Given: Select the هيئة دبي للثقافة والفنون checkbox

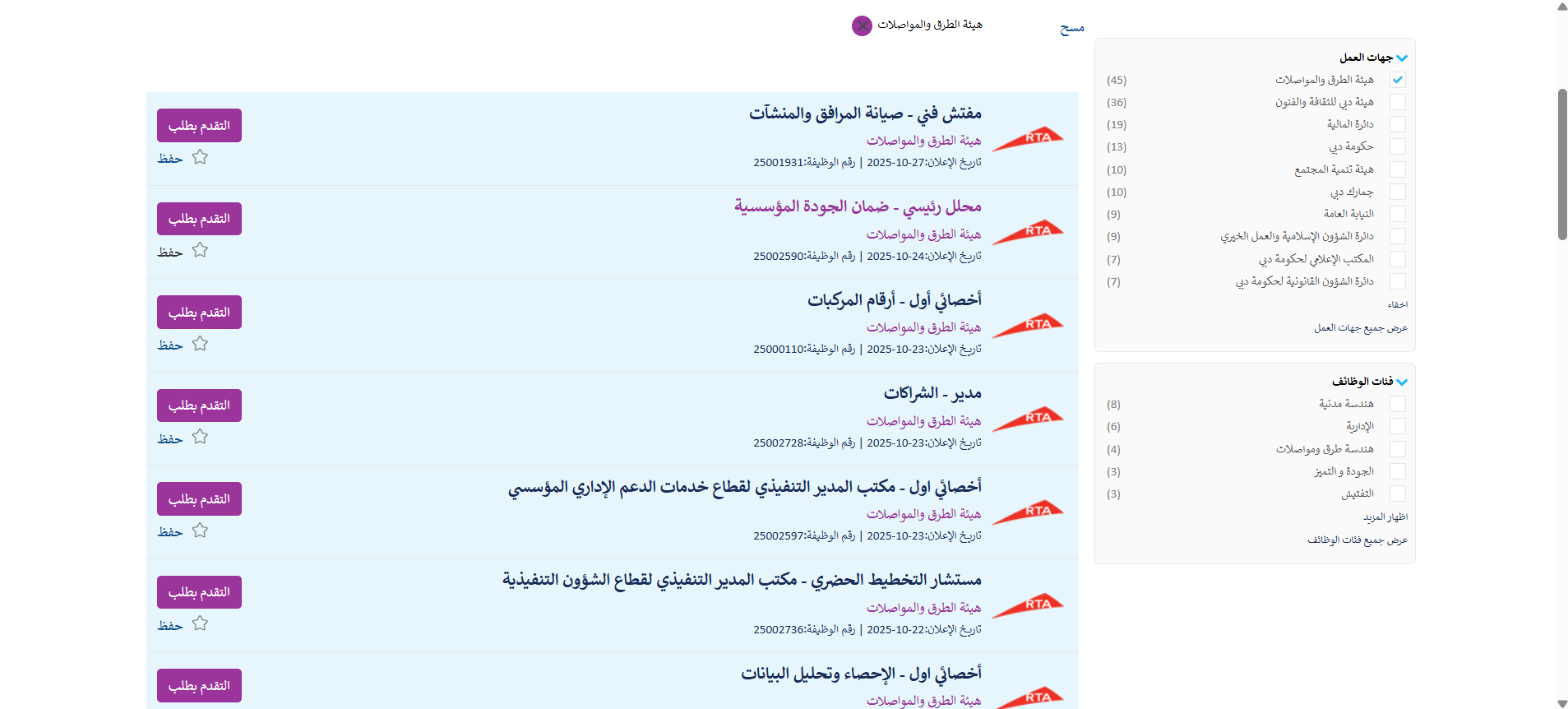Looking at the screenshot, I should point(1397,102).
